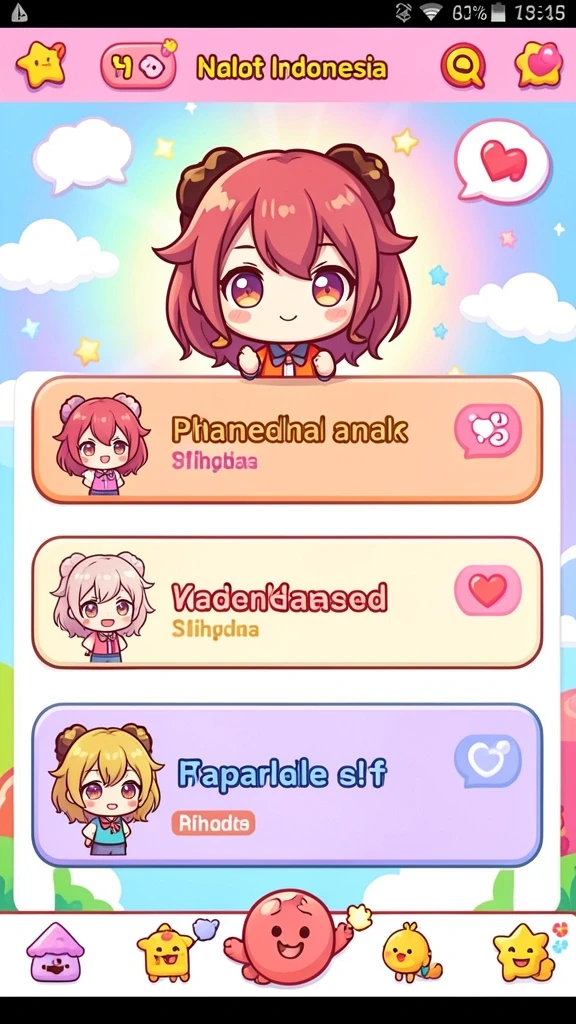Tap the heart speech bubble near the character
This screenshot has height=1024, width=576.
click(503, 161)
